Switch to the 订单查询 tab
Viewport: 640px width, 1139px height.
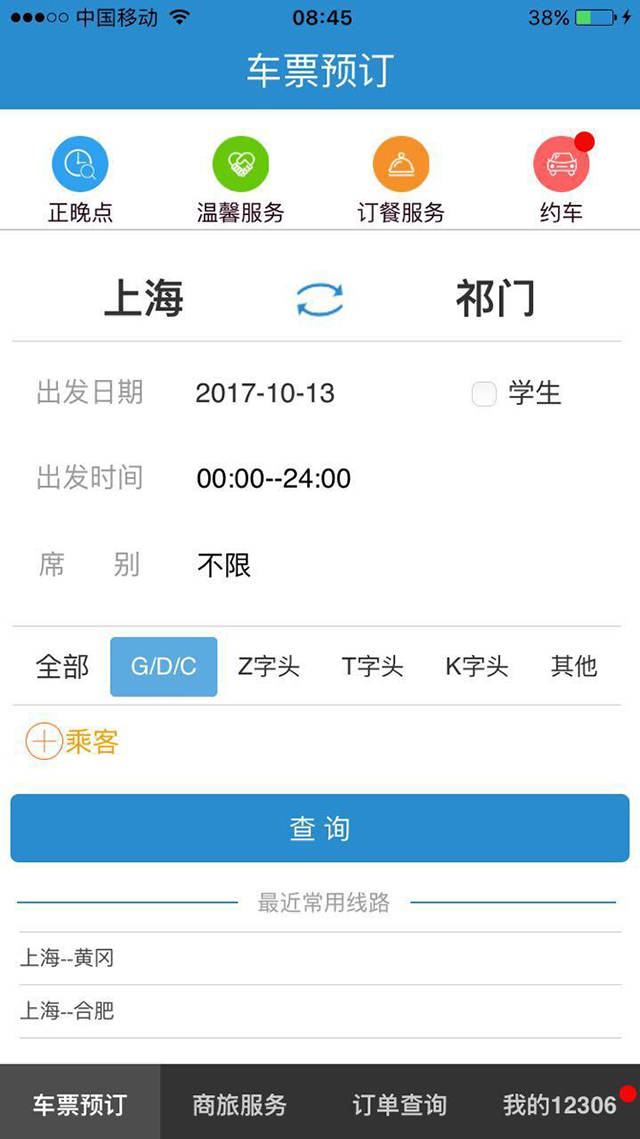coord(399,1104)
